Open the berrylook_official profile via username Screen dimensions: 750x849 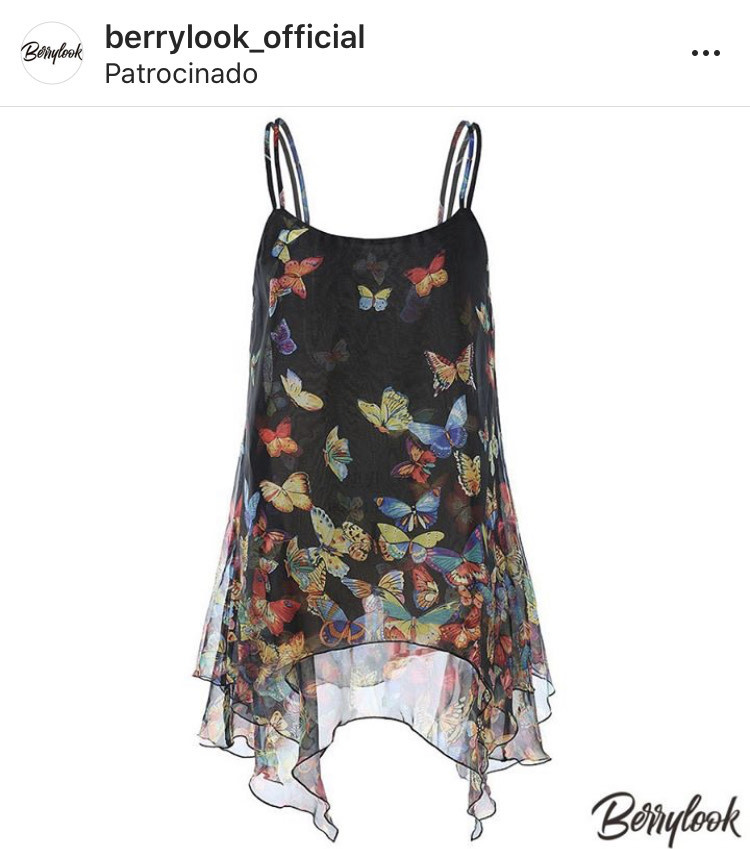(x=234, y=38)
